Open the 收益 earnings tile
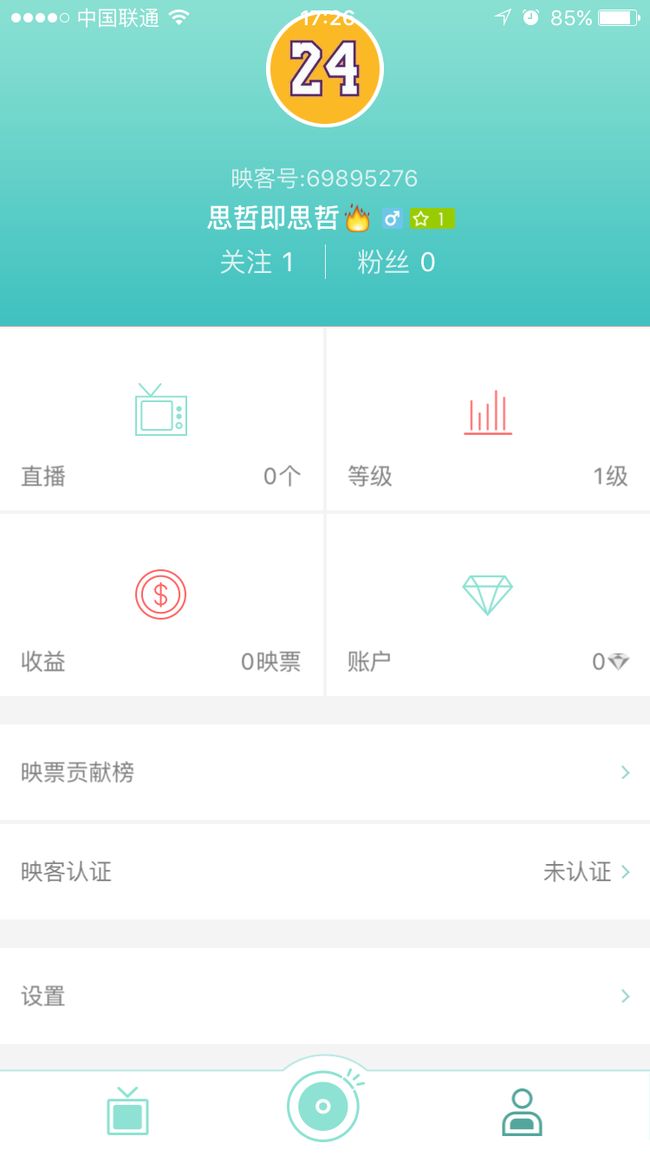This screenshot has height=1156, width=650. 161,605
